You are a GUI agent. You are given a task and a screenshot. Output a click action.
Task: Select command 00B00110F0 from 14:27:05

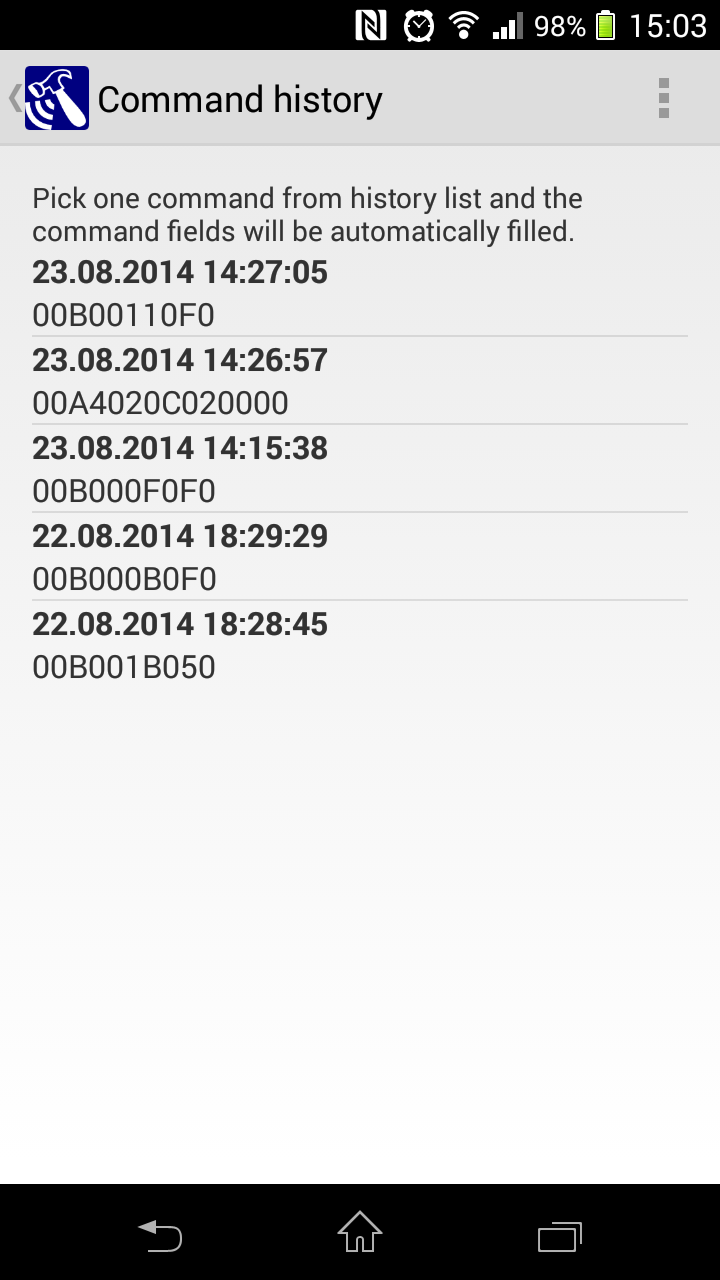(x=360, y=294)
